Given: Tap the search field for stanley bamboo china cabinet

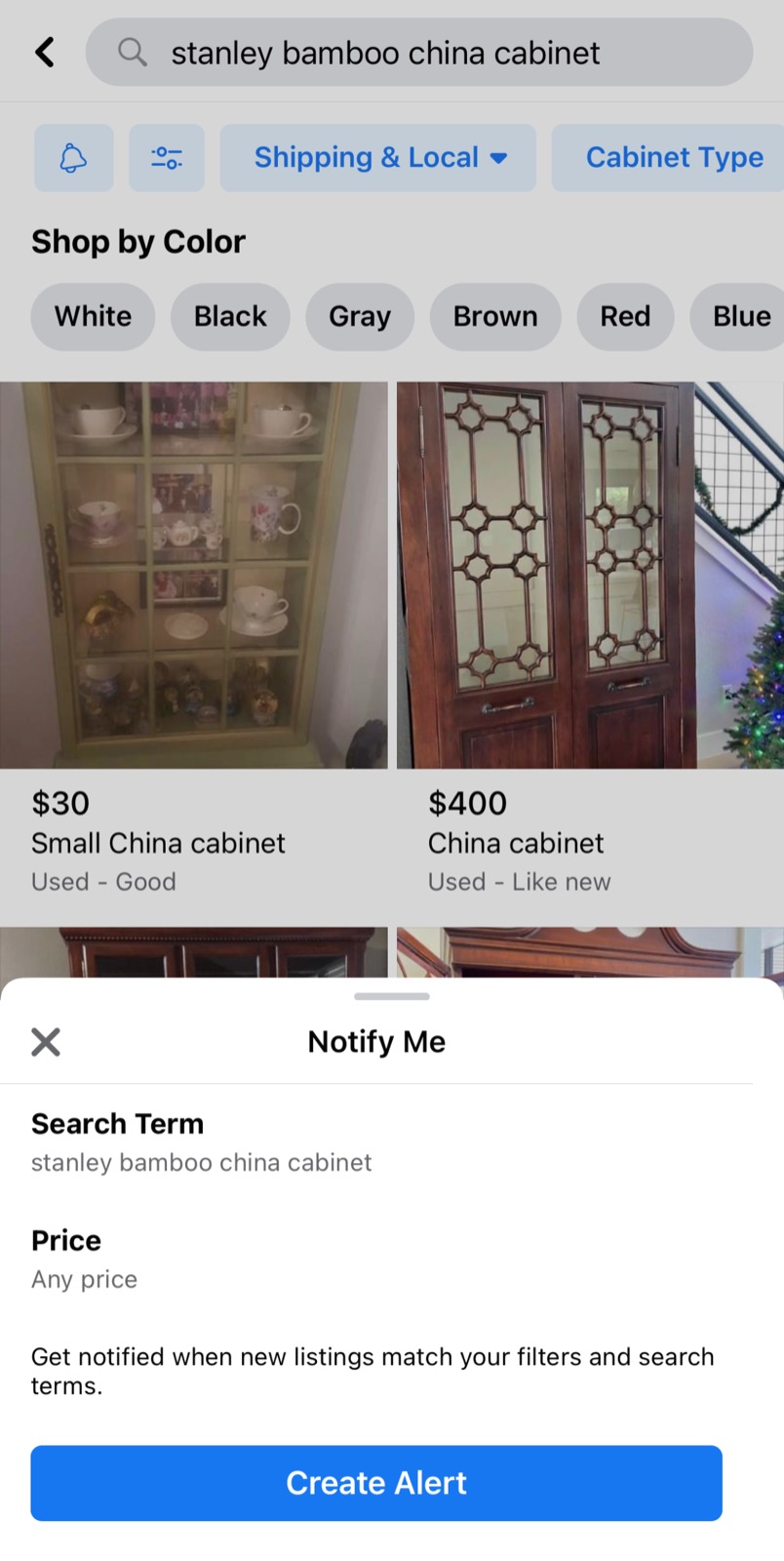Looking at the screenshot, I should [x=419, y=53].
